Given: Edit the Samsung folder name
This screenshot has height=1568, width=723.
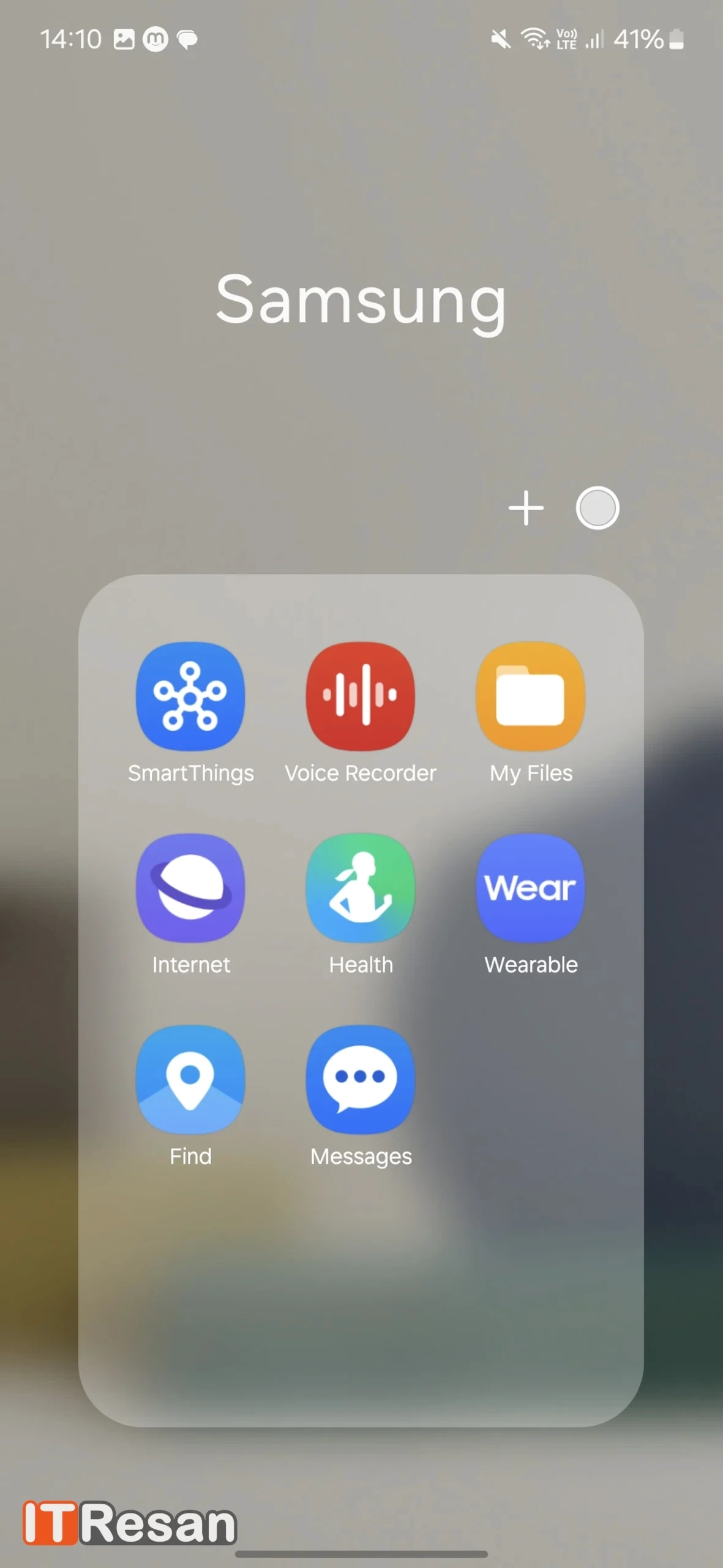Looking at the screenshot, I should coord(361,300).
